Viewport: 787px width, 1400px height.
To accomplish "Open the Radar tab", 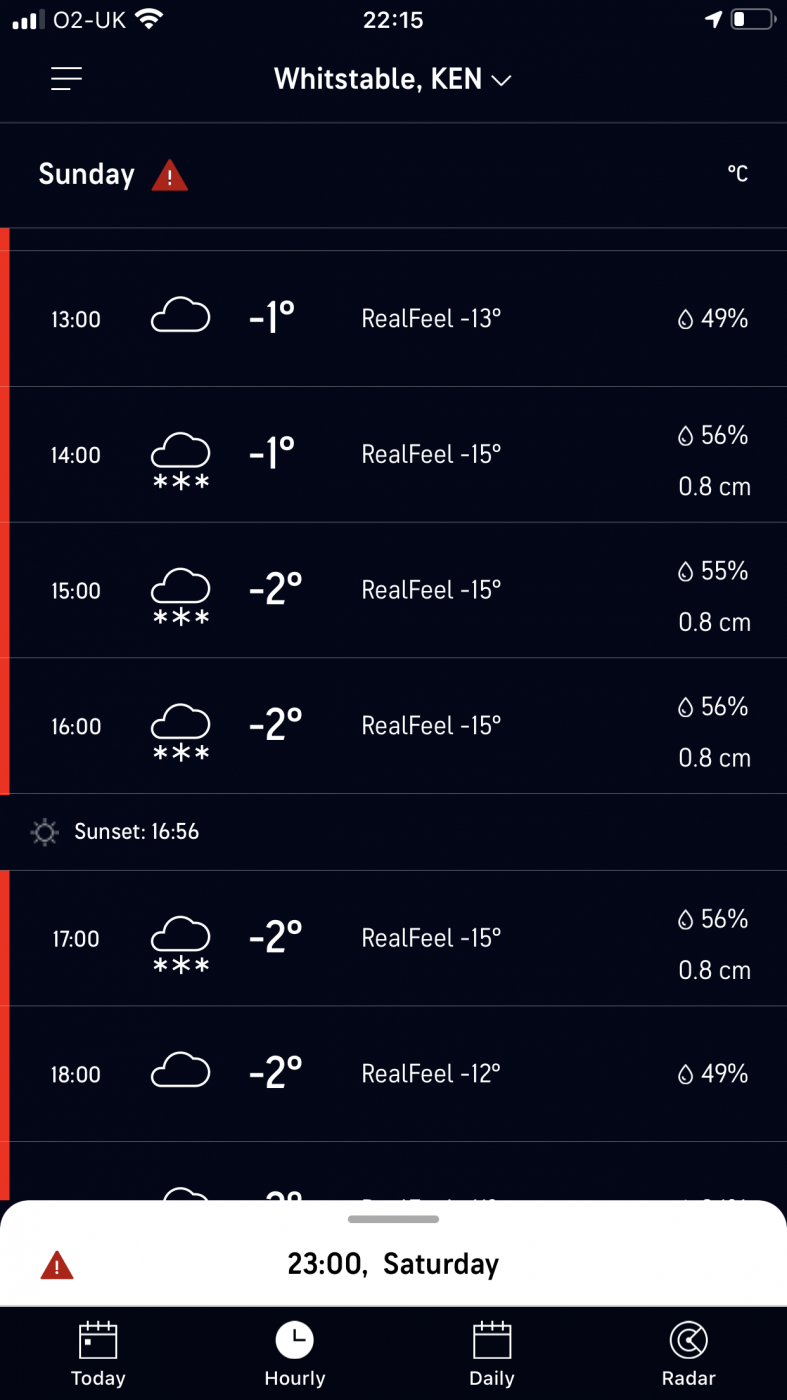I will click(688, 1354).
